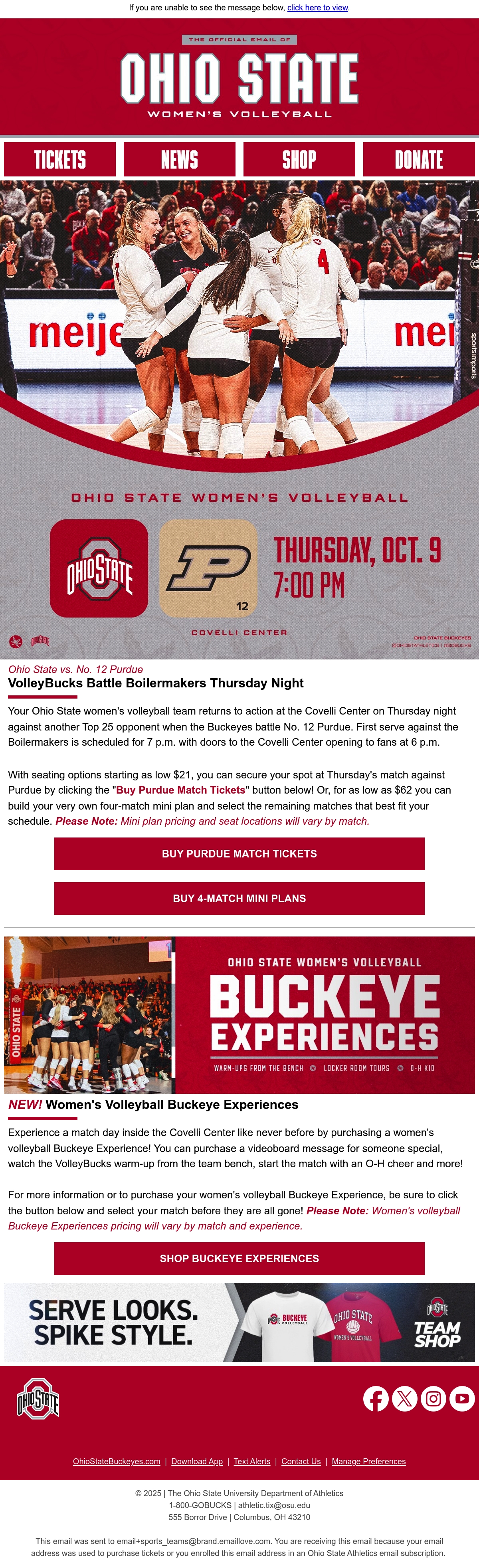Open the Text Alerts link
Image resolution: width=479 pixels, height=1568 pixels.
click(x=252, y=1461)
